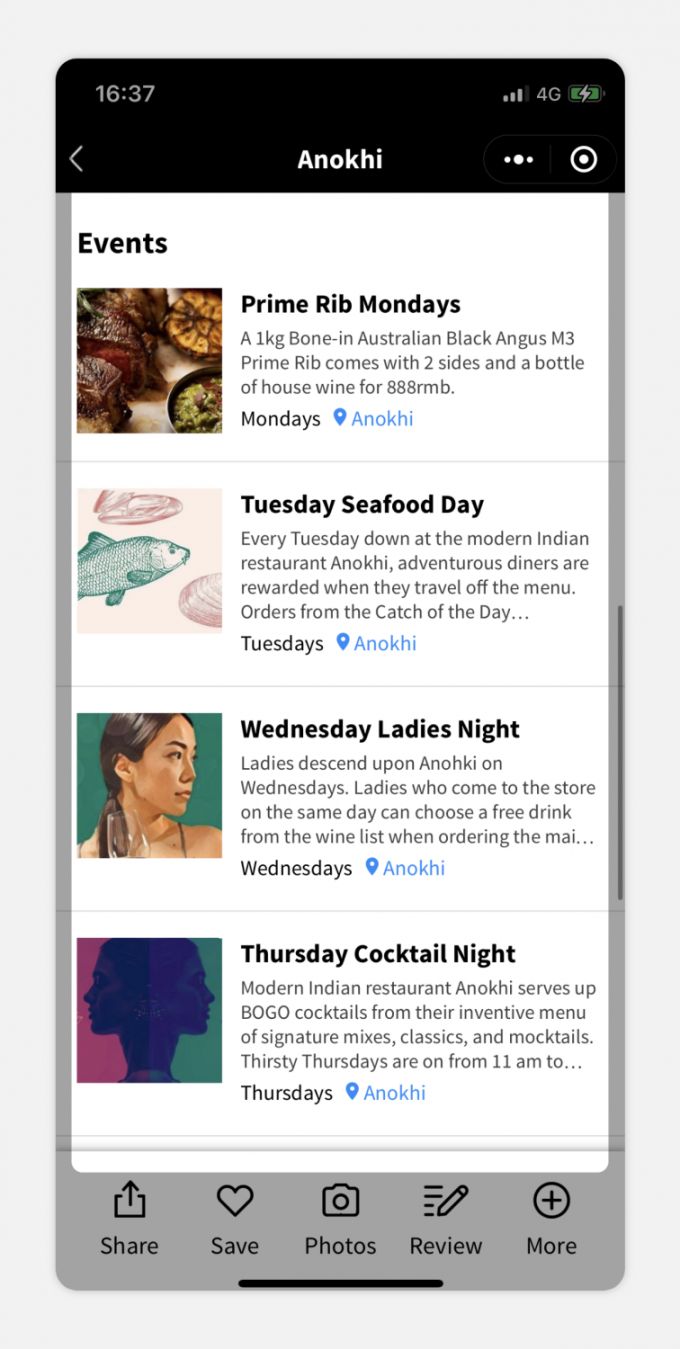The image size is (680, 1349).
Task: Open the Photos section
Action: [x=340, y=1218]
